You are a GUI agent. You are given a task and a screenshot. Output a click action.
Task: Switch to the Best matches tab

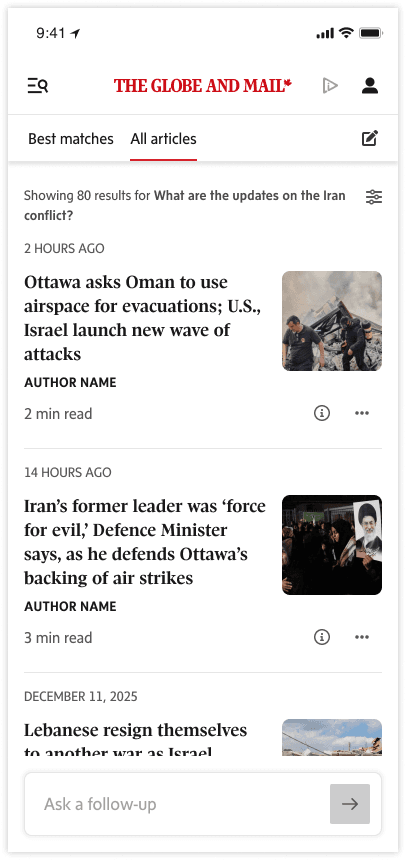pos(71,139)
